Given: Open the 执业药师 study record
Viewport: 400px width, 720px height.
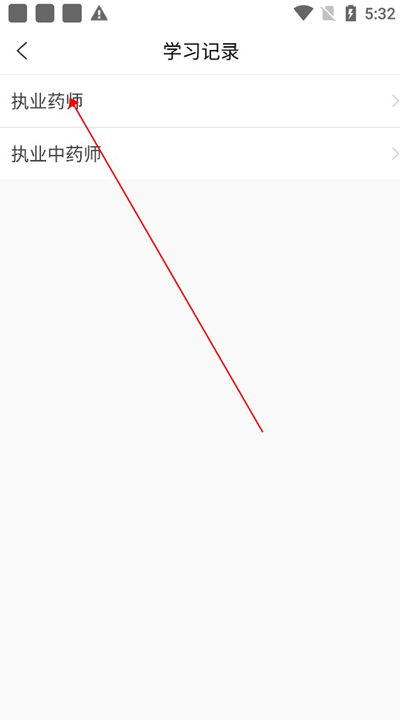Looking at the screenshot, I should (200, 101).
